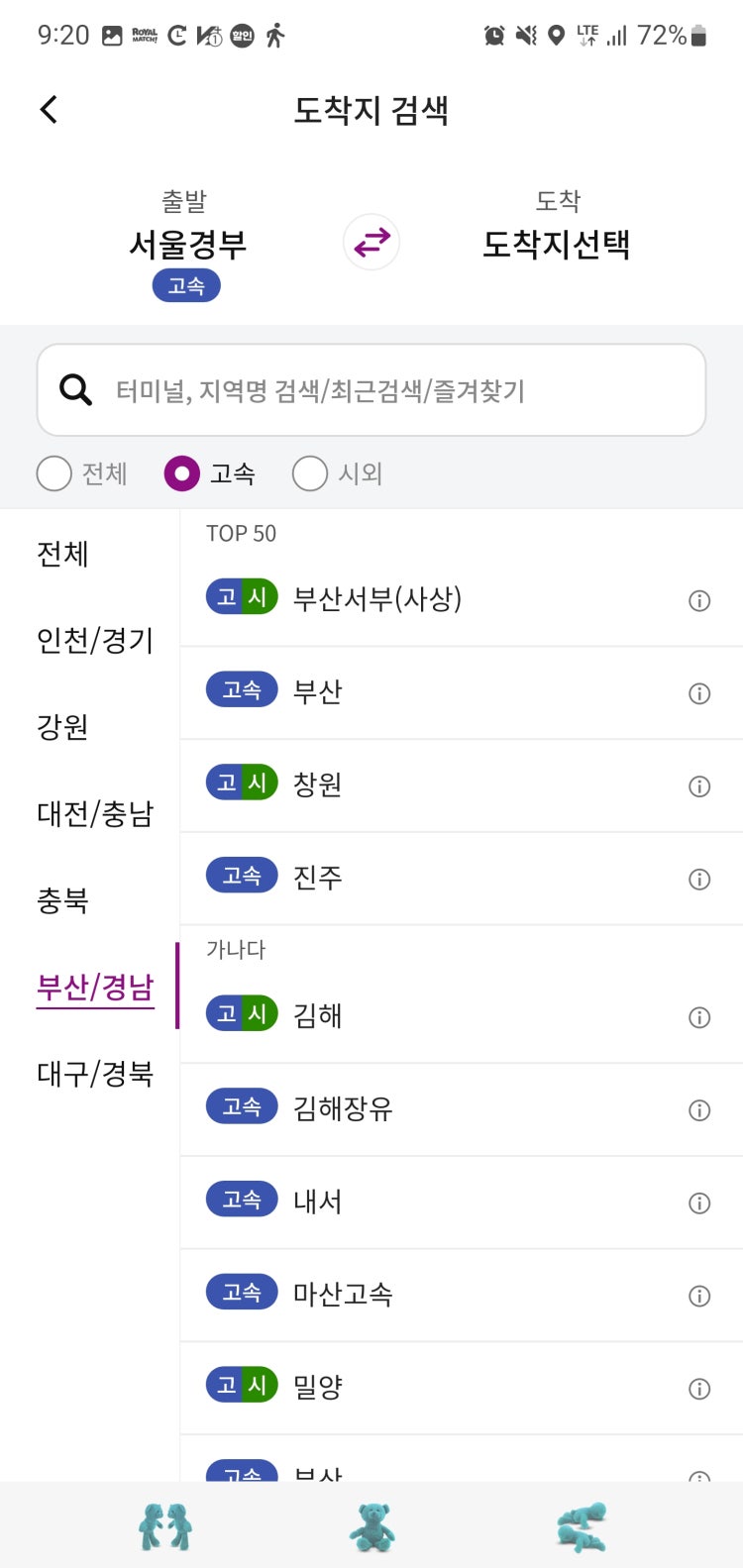Select 창원 as destination

pos(462,785)
